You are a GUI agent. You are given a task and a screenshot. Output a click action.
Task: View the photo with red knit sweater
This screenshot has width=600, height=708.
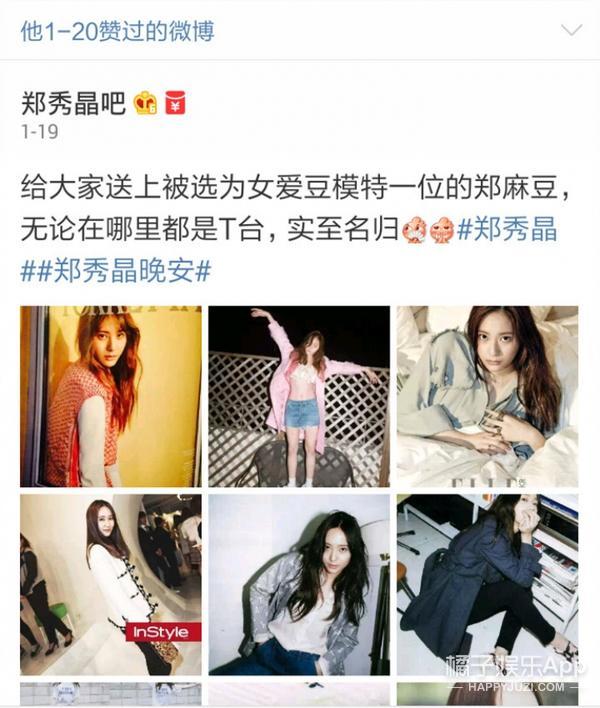[x=111, y=396]
